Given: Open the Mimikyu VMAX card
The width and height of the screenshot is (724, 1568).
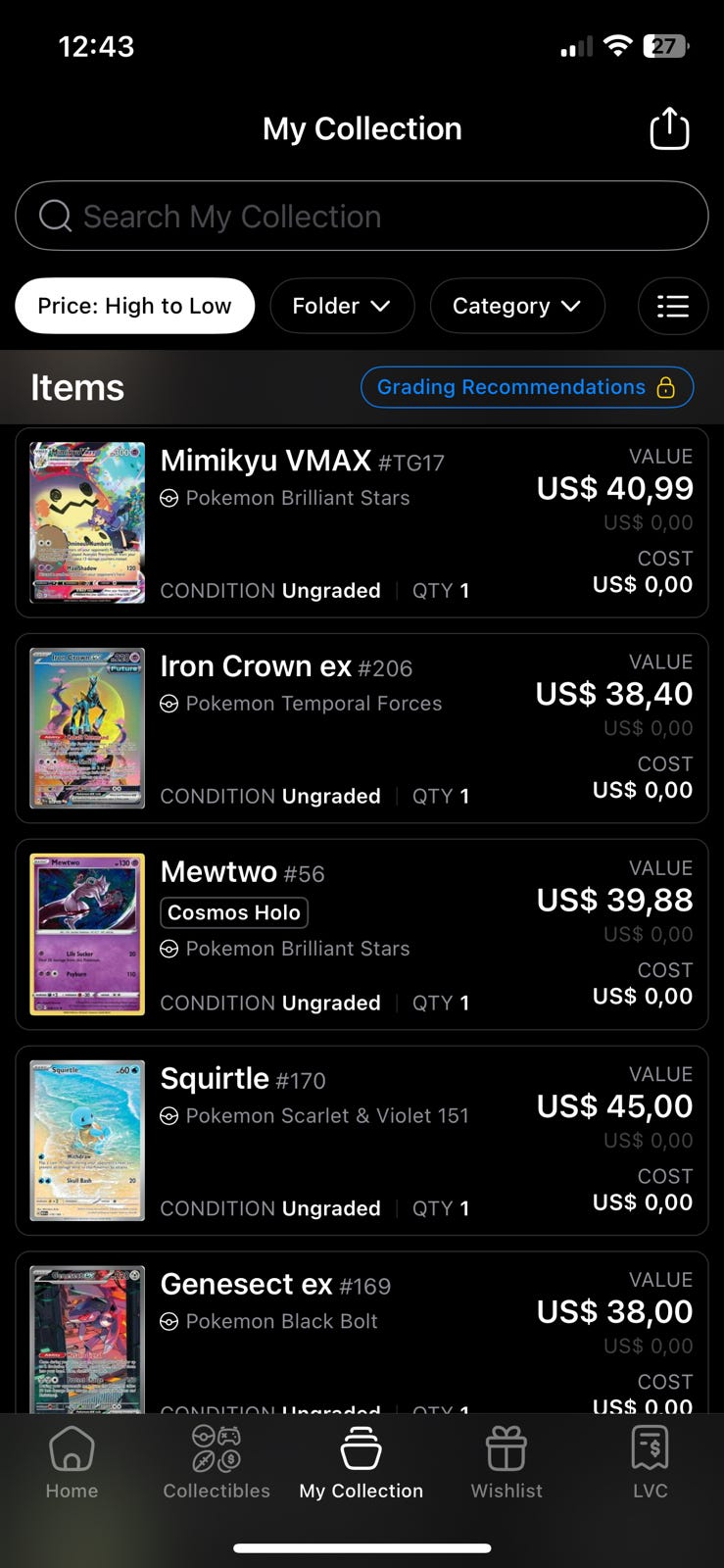Looking at the screenshot, I should [362, 522].
